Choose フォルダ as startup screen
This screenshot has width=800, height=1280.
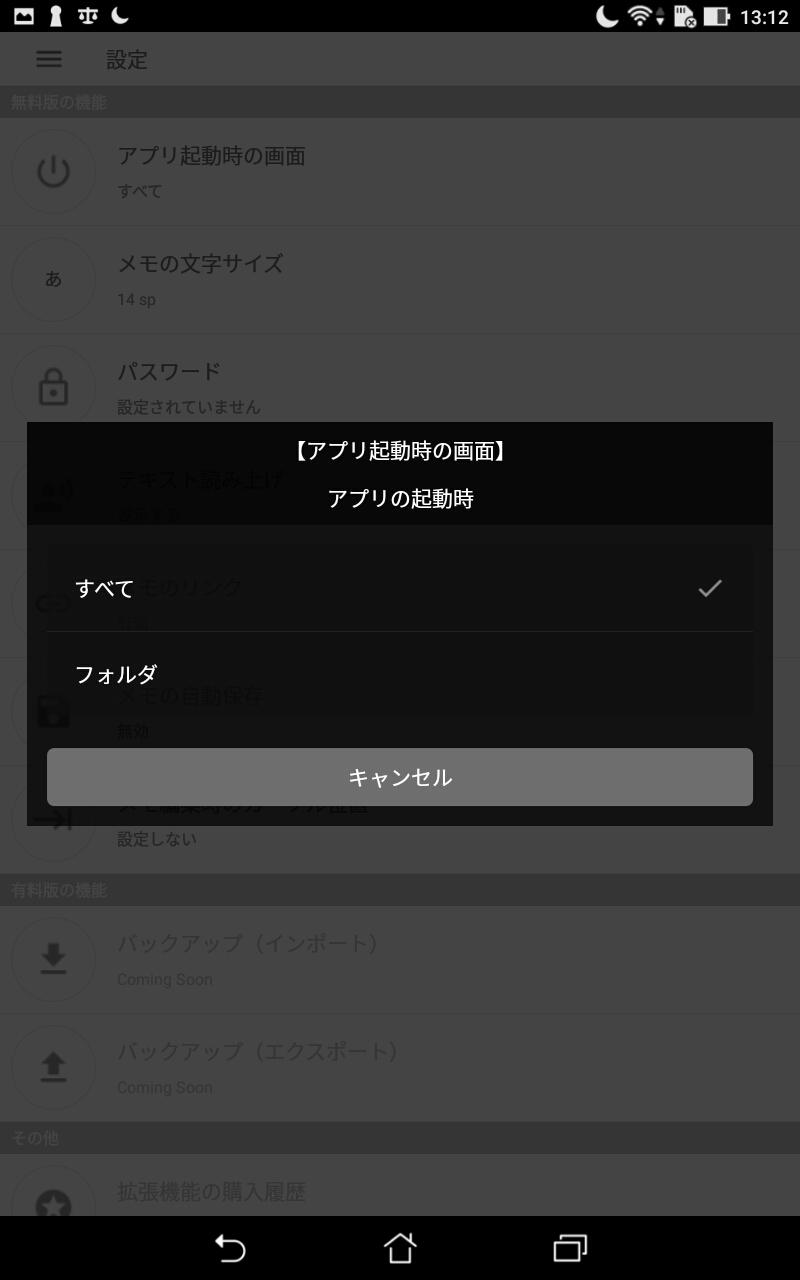(400, 674)
